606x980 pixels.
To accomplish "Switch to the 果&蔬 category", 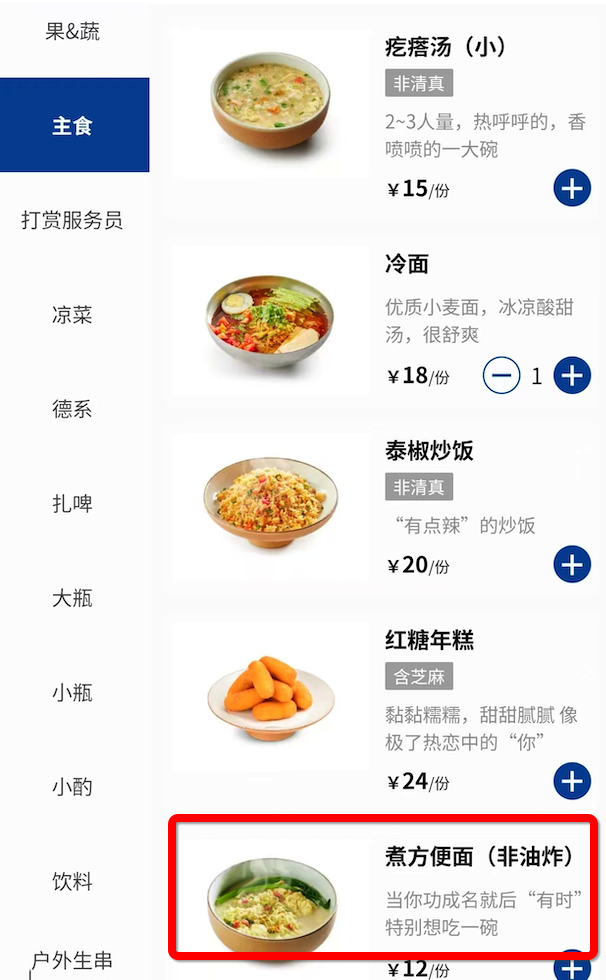I will 73,32.
